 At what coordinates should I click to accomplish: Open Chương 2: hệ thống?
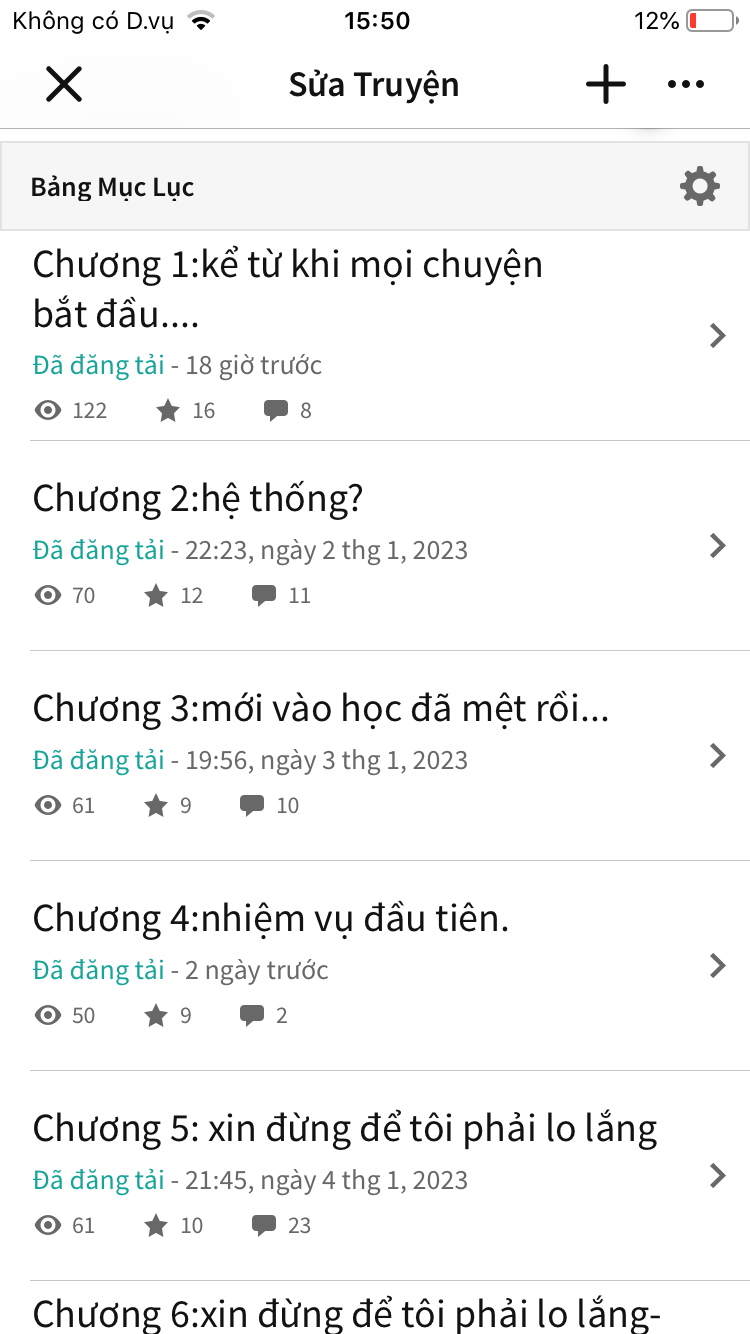(375, 546)
